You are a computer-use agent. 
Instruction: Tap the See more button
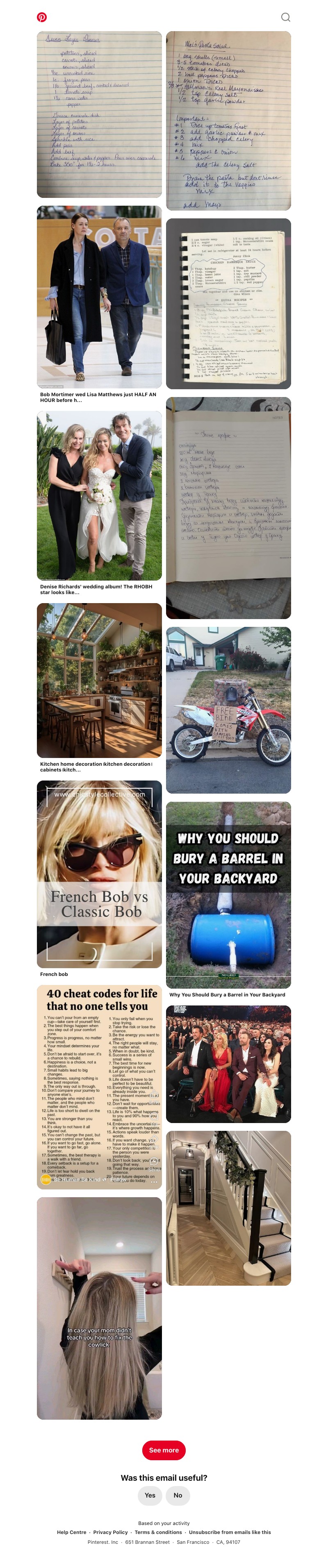164,1450
